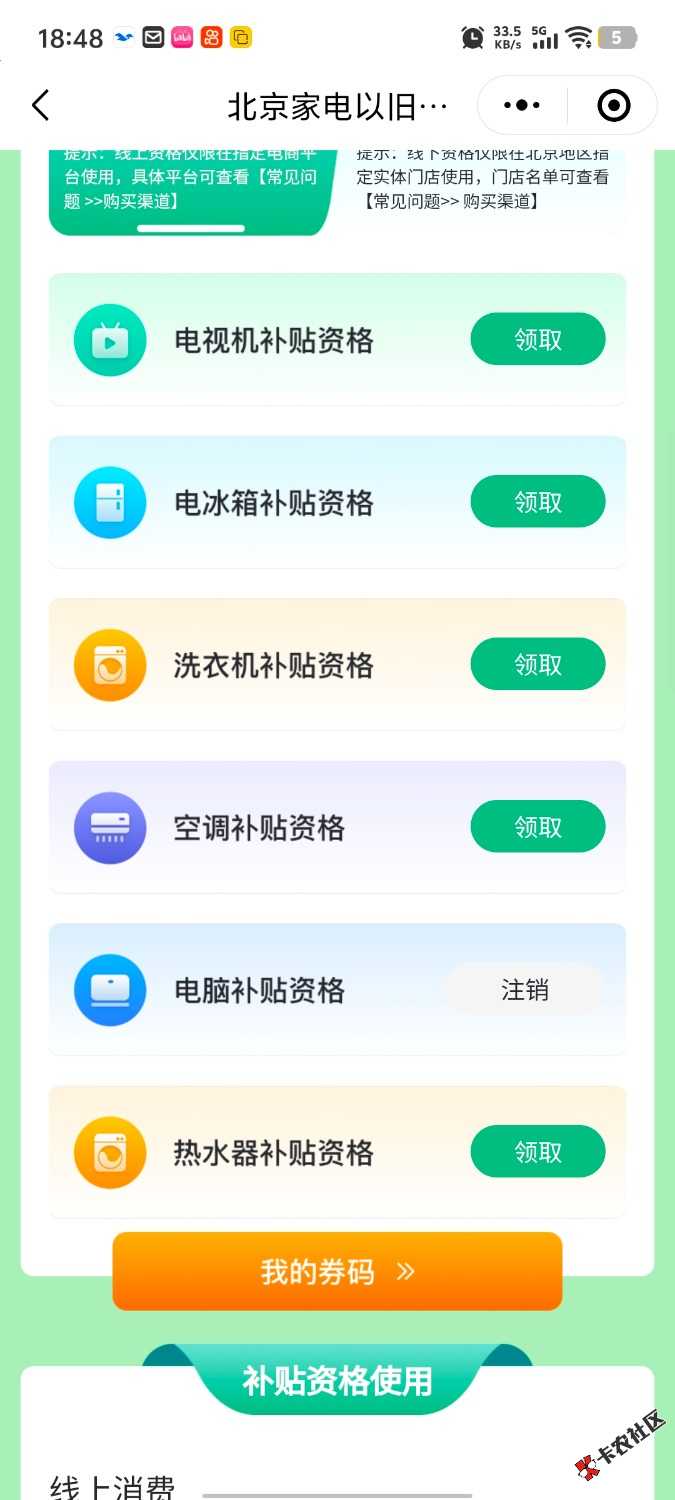Open the mini program overflow menu
The width and height of the screenshot is (675, 1500).
[522, 105]
